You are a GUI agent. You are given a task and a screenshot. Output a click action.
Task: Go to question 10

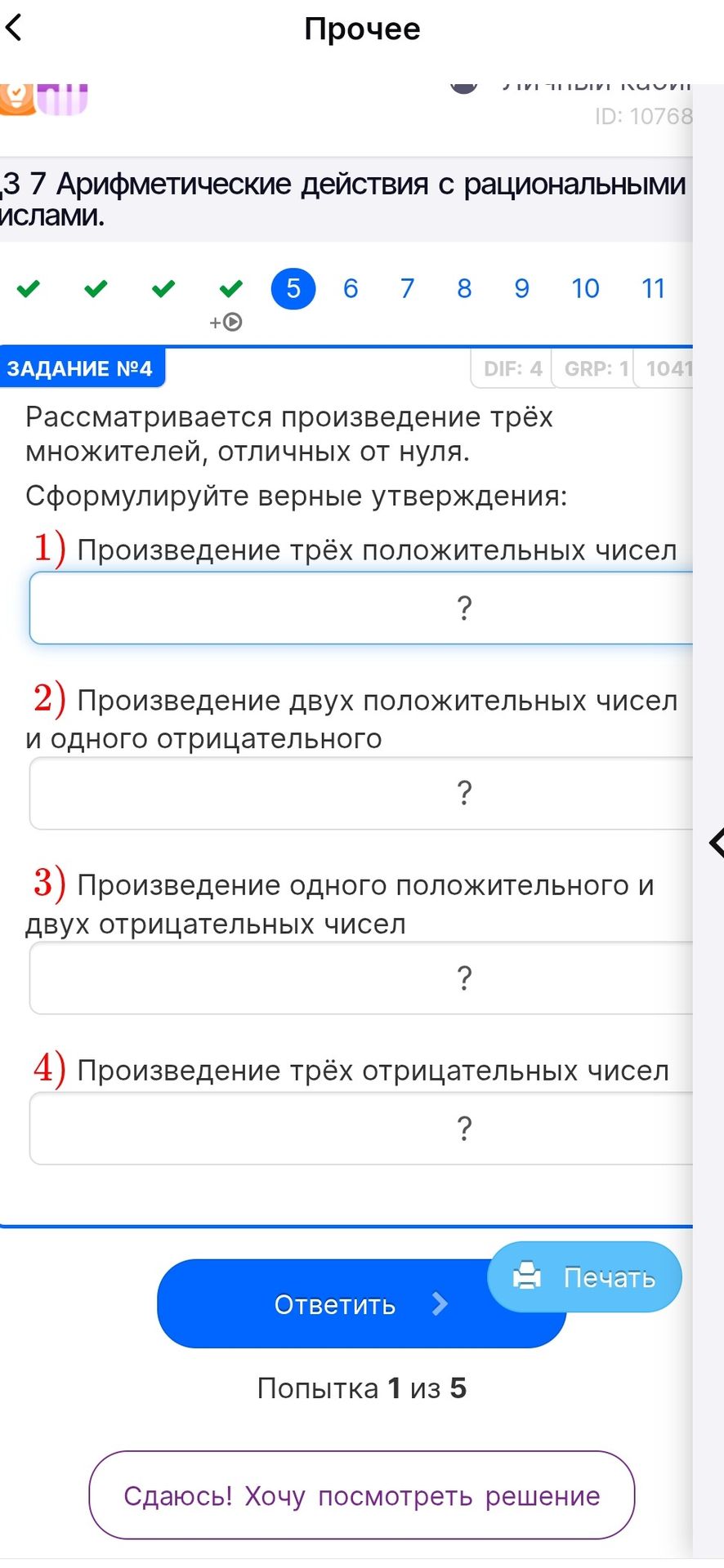(x=585, y=288)
